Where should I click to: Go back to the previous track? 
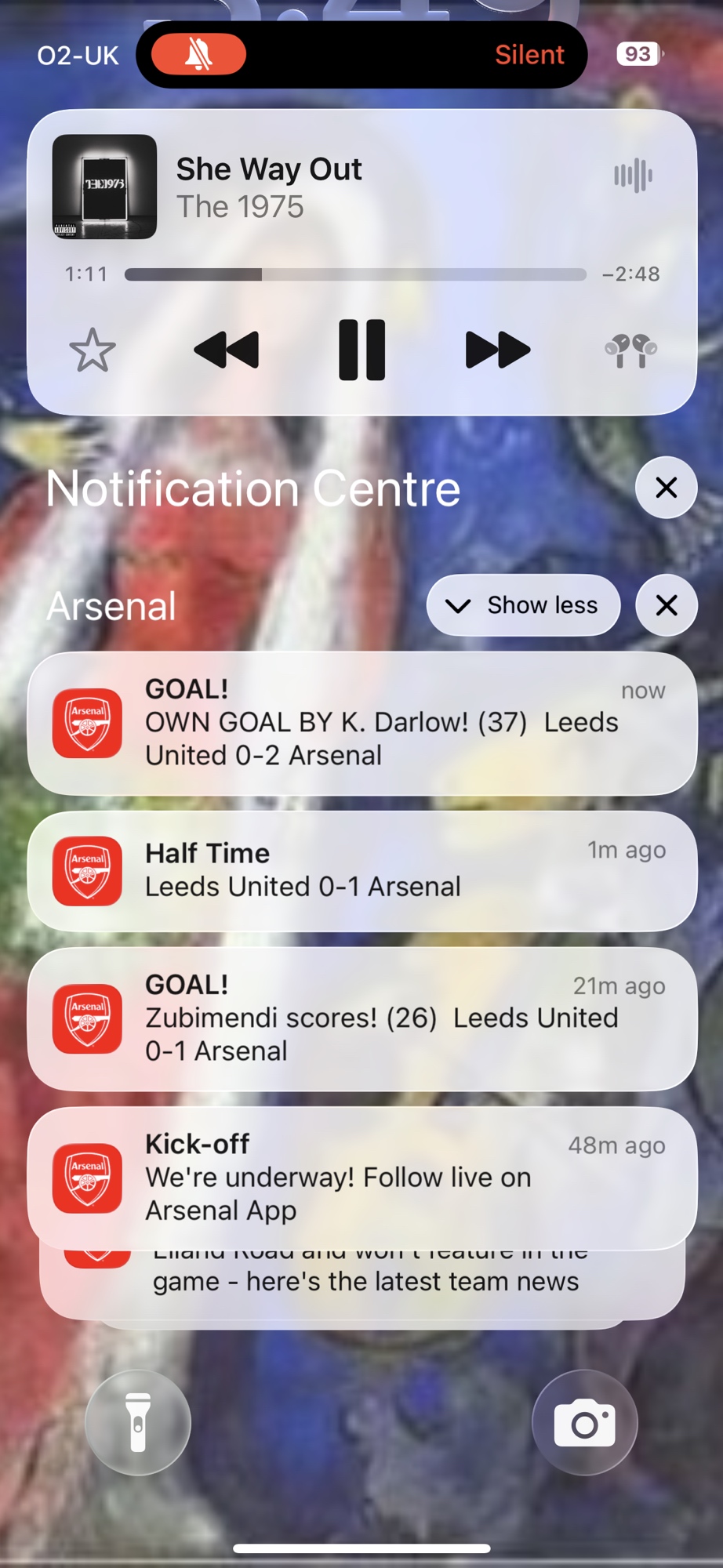(x=227, y=350)
